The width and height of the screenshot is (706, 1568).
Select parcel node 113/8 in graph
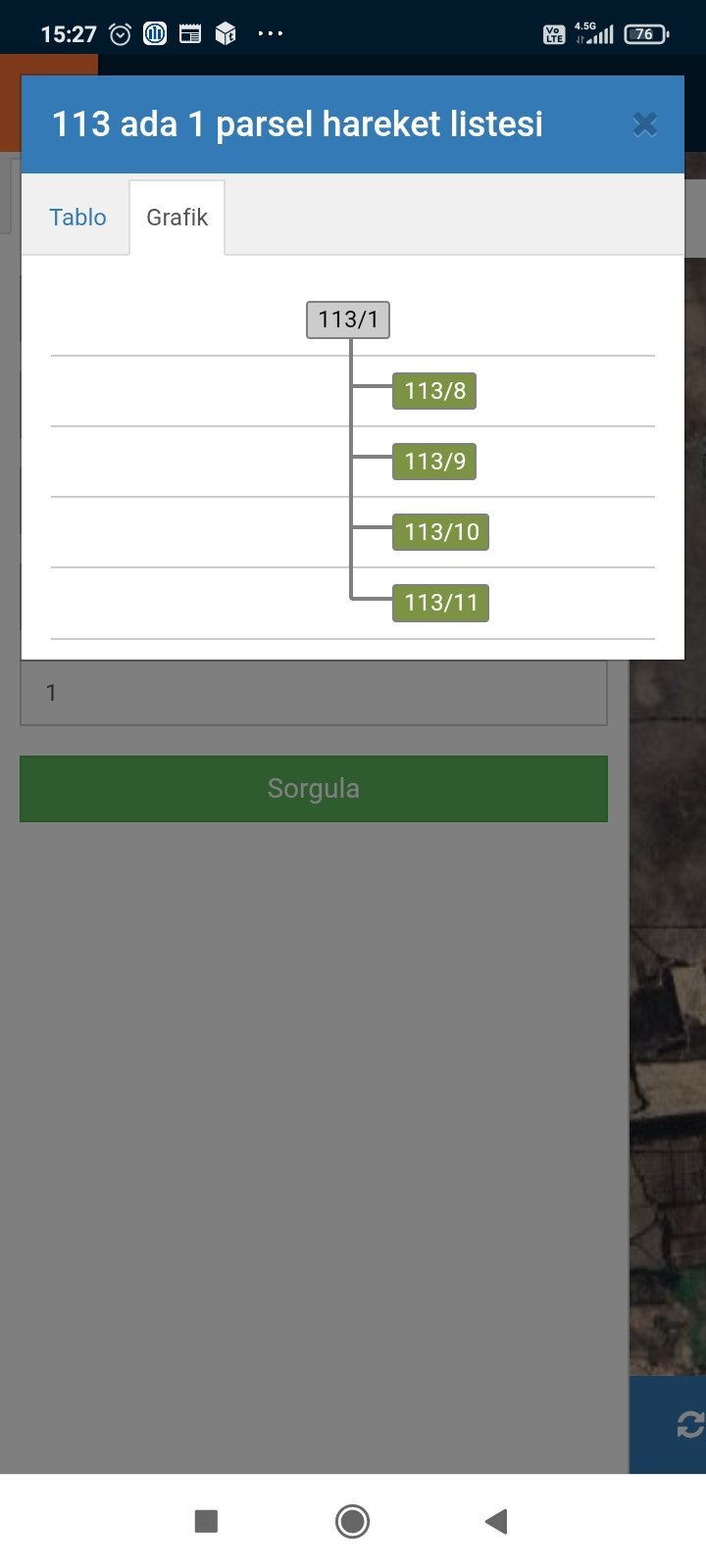(x=433, y=390)
